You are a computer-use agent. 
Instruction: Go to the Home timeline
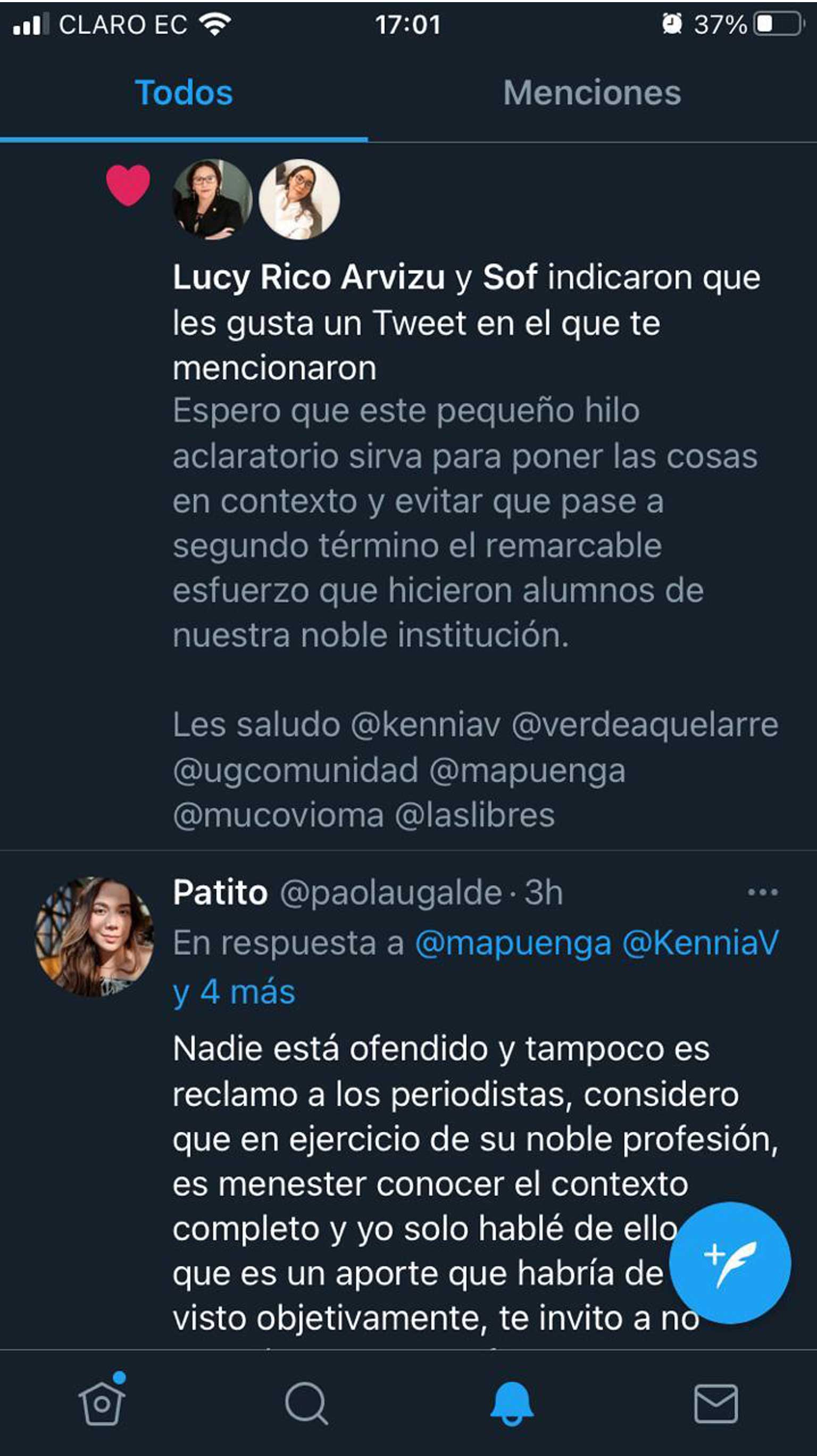(102, 1404)
